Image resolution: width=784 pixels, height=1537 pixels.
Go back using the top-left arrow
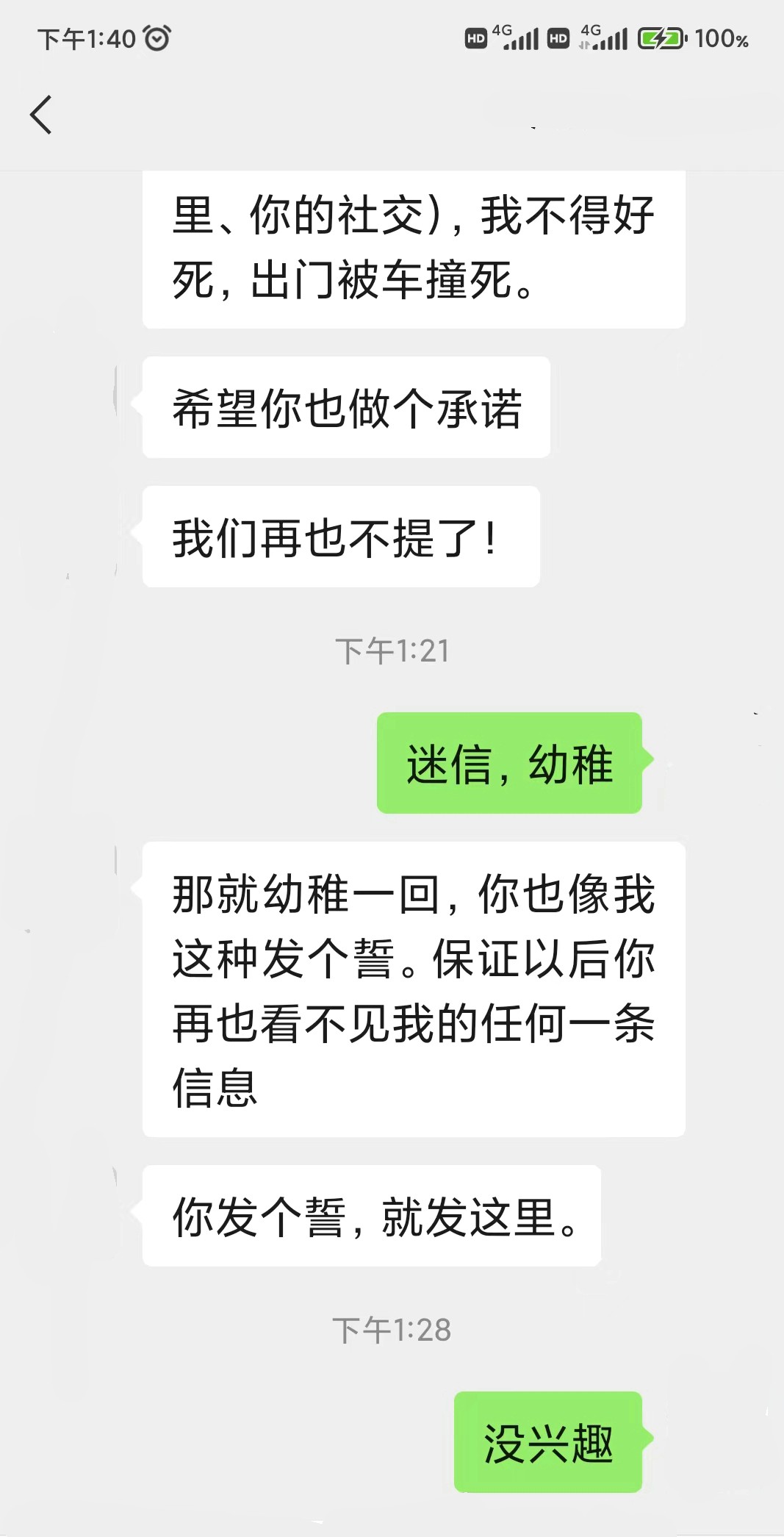[x=41, y=115]
